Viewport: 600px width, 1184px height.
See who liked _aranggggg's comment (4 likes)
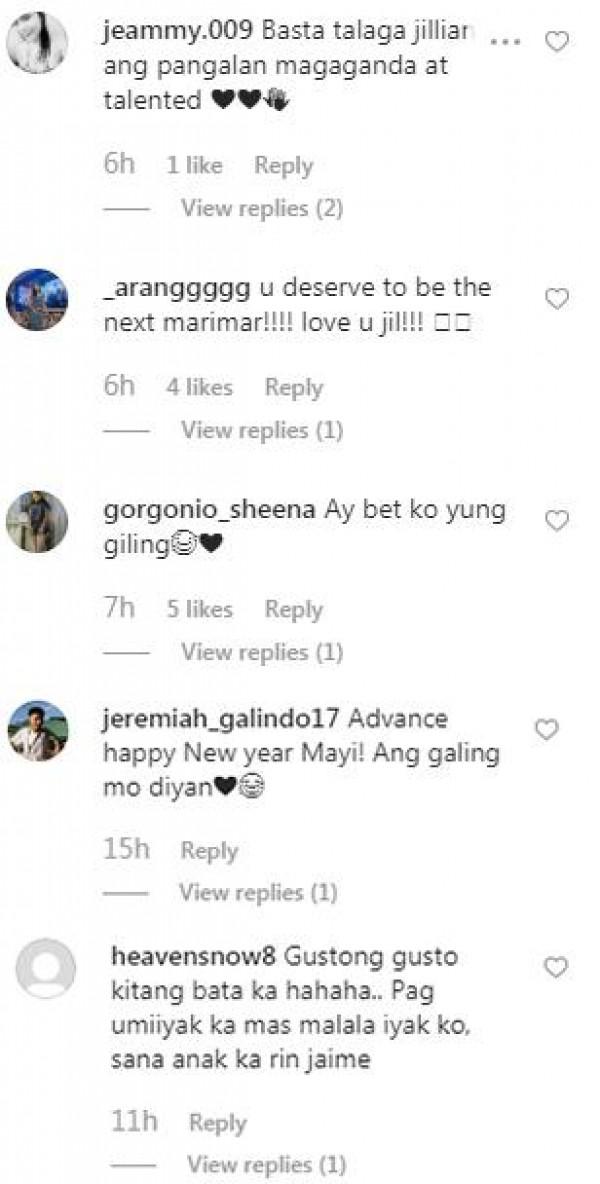[199, 388]
